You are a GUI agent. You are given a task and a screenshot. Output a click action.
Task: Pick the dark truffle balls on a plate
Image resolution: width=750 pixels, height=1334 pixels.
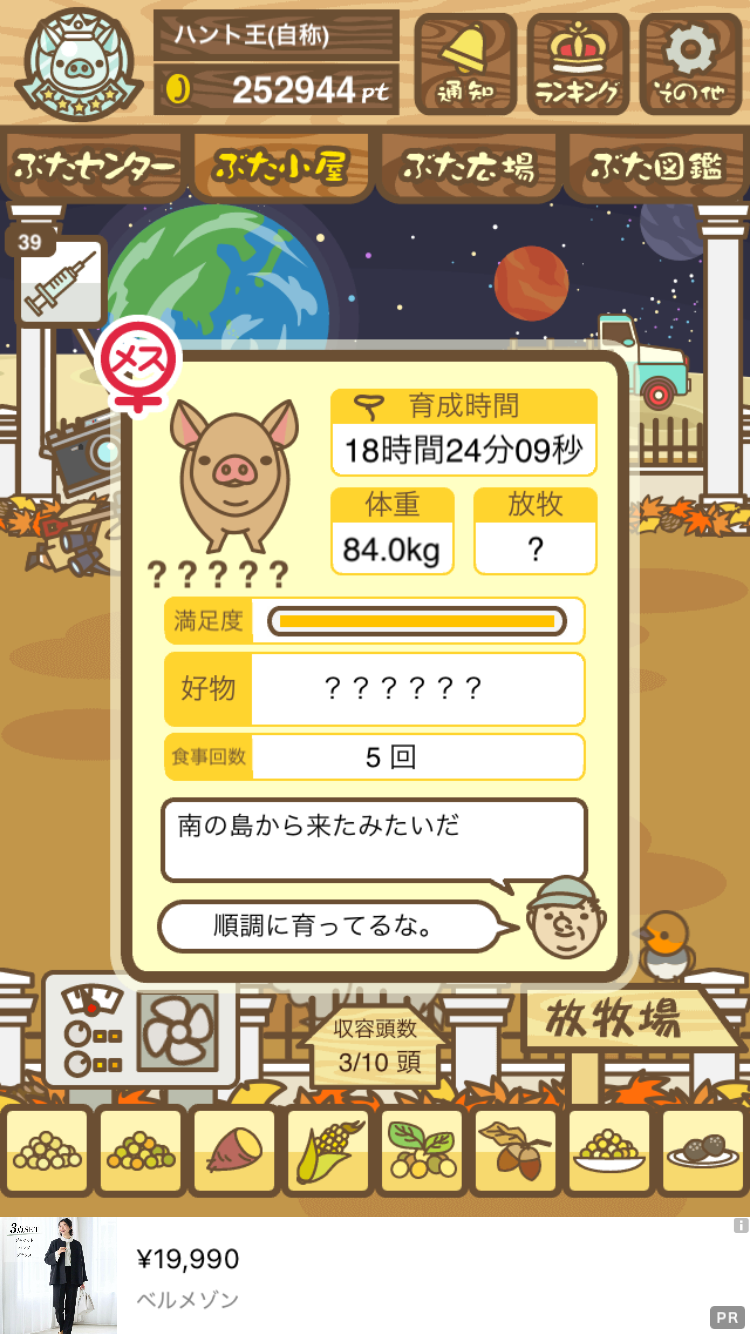click(704, 1150)
